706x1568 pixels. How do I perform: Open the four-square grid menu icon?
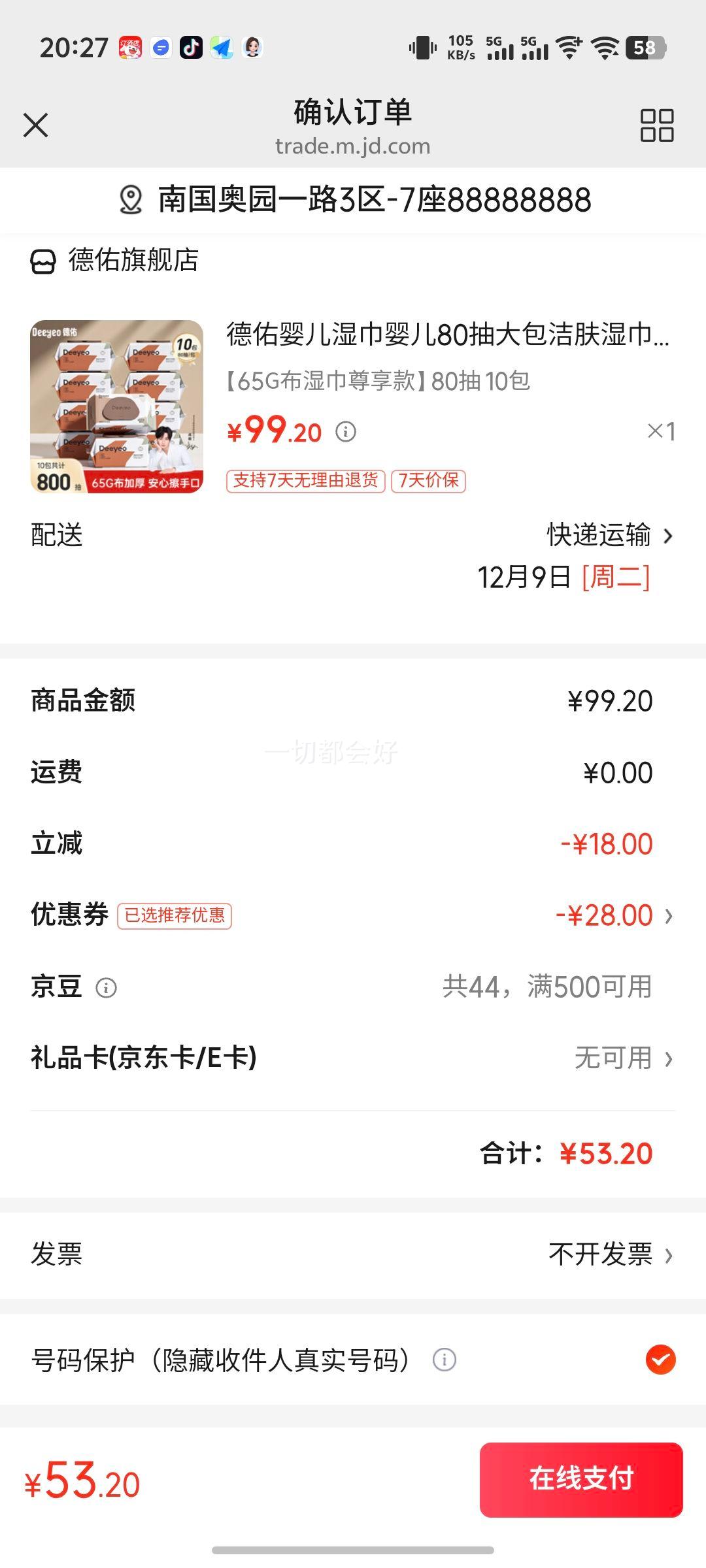click(657, 125)
